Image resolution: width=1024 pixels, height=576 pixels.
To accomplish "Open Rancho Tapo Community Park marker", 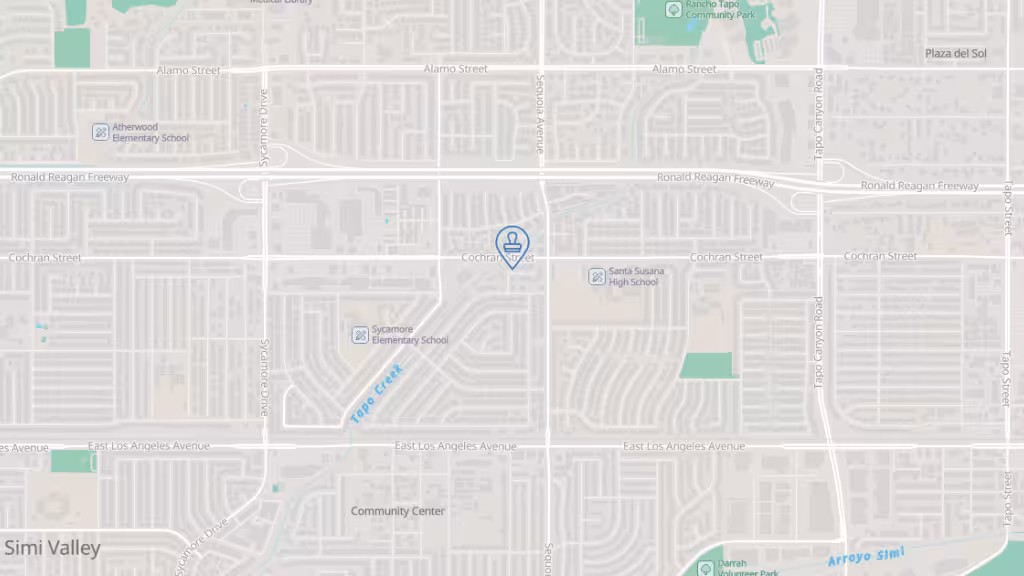I will [x=674, y=9].
